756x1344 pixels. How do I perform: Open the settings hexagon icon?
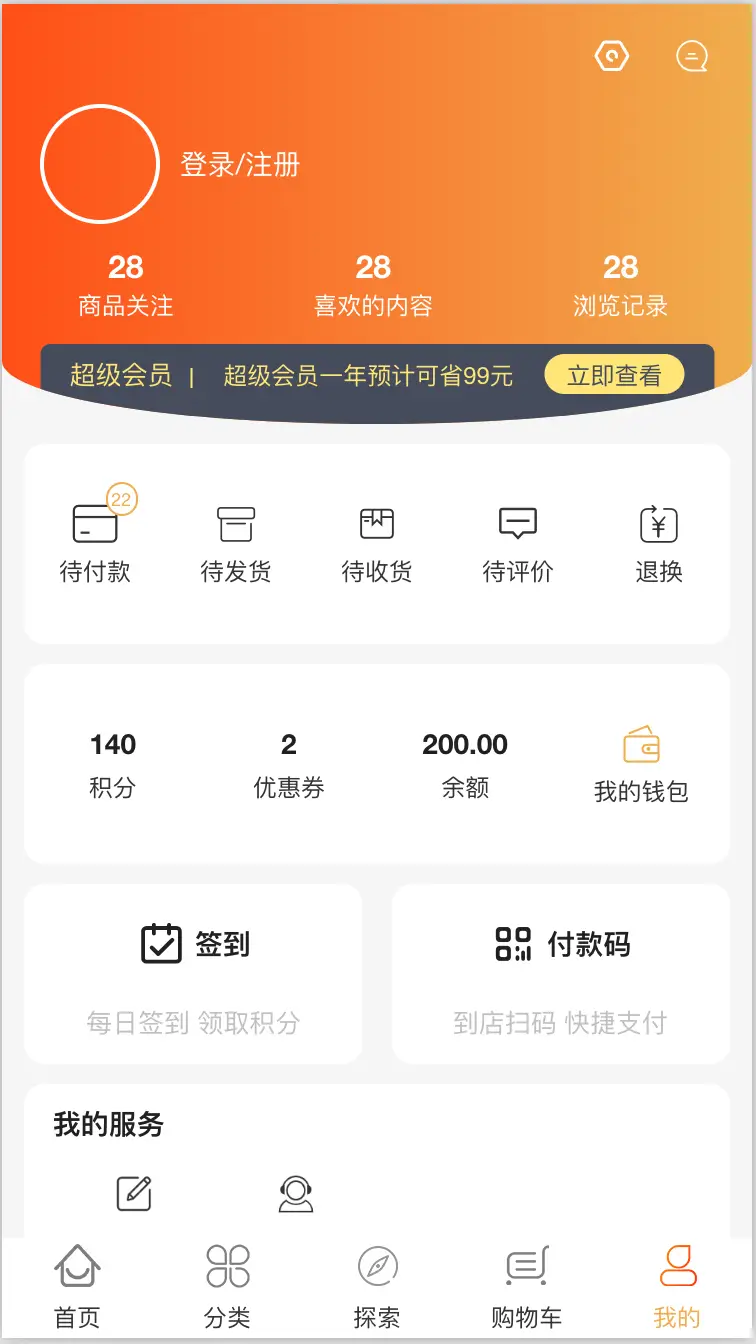(x=611, y=55)
